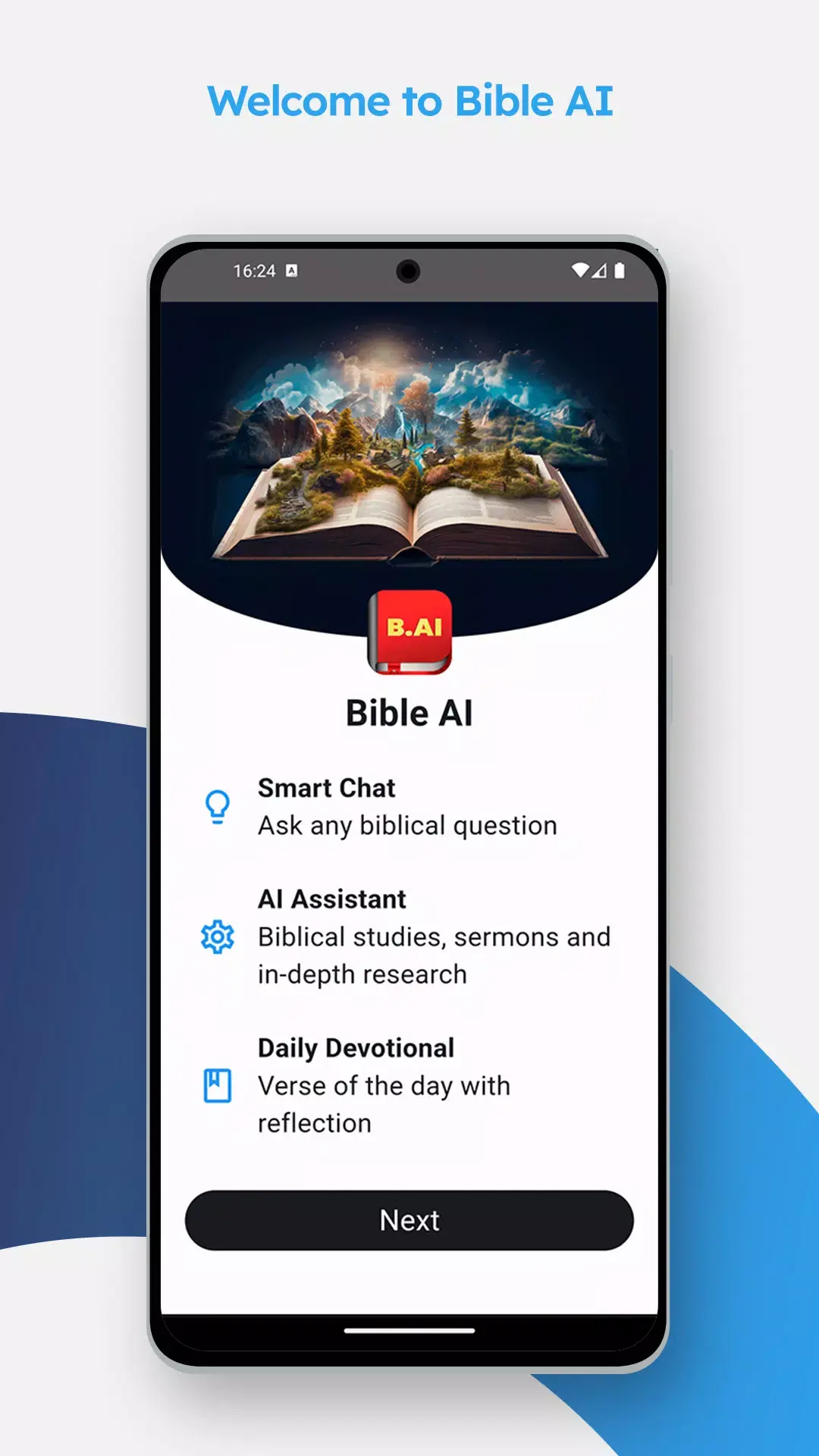Viewport: 819px width, 1456px height.
Task: Click the Bible AI title text
Action: coord(409,711)
